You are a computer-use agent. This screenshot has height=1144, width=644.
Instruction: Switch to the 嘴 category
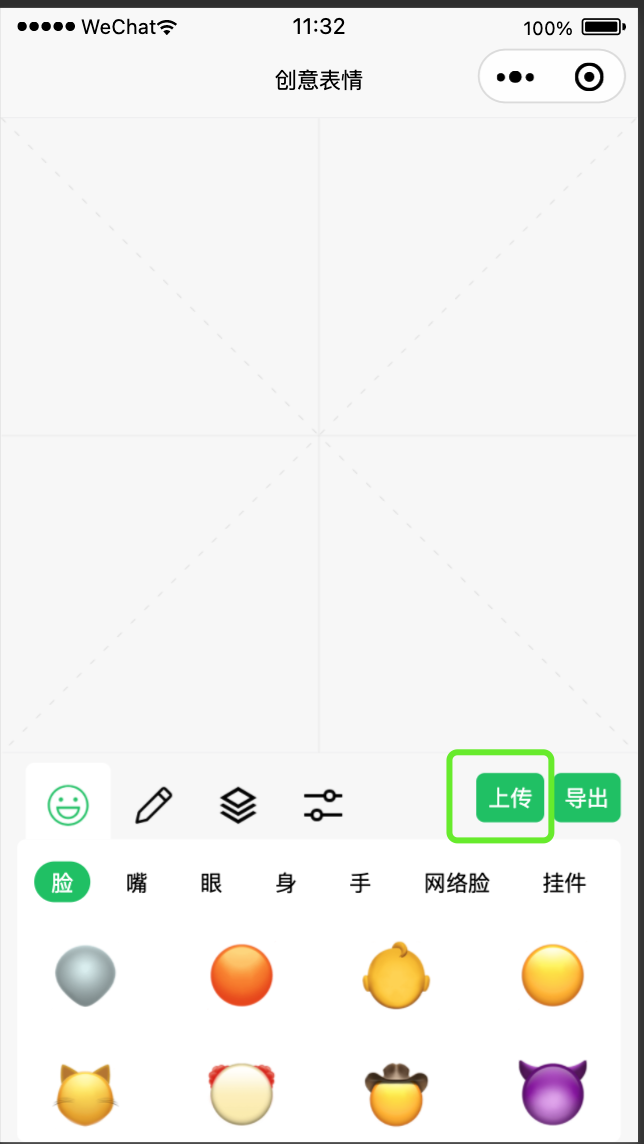click(137, 883)
